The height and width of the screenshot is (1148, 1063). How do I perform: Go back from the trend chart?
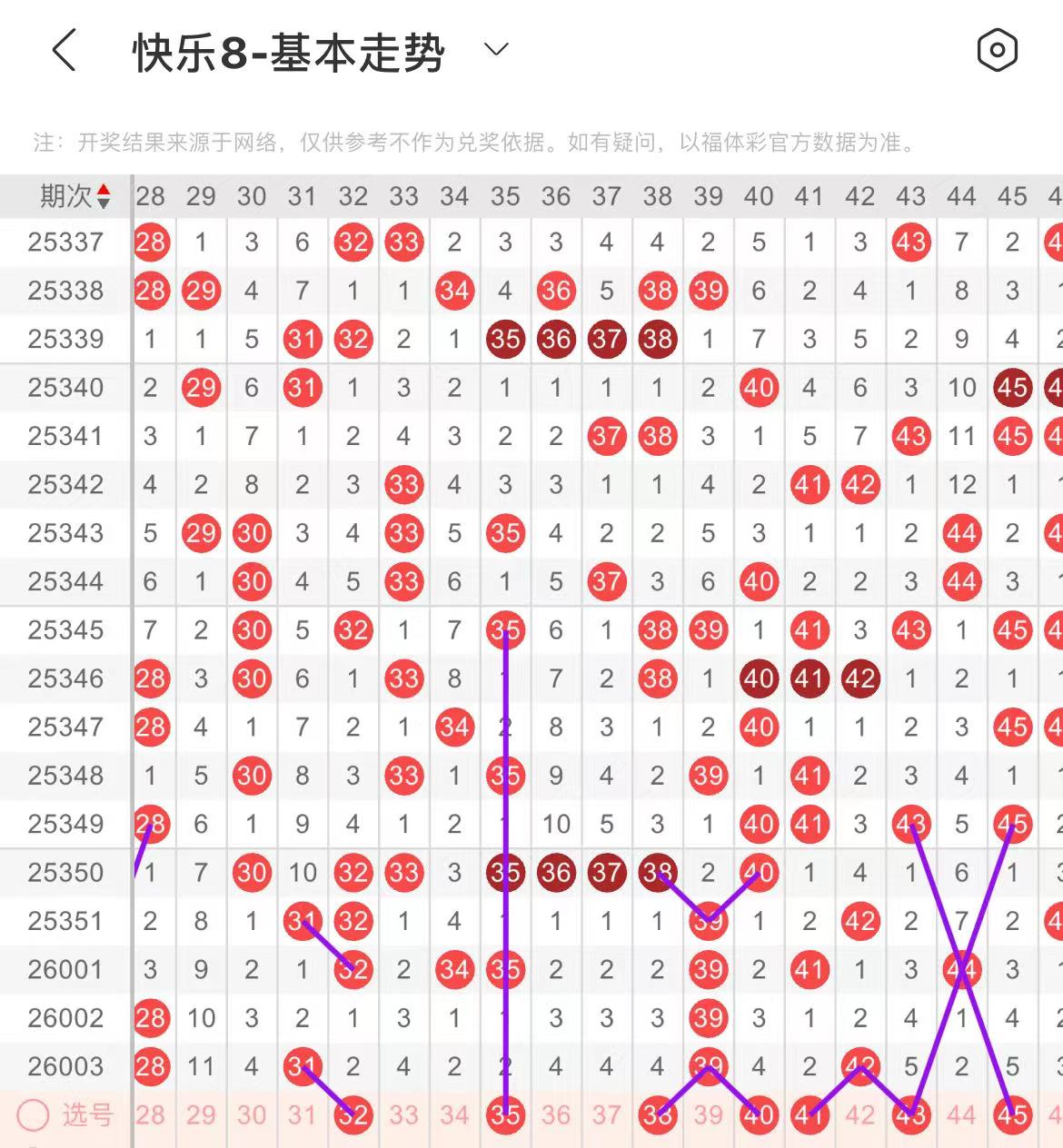pos(64,50)
